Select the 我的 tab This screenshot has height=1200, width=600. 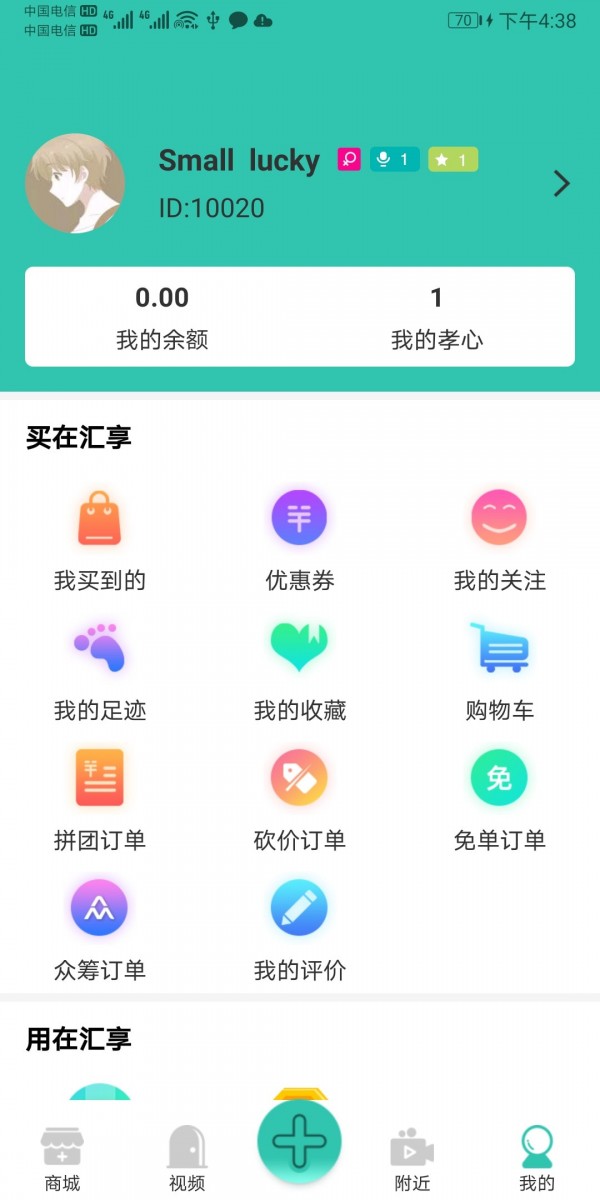pyautogui.click(x=537, y=1158)
